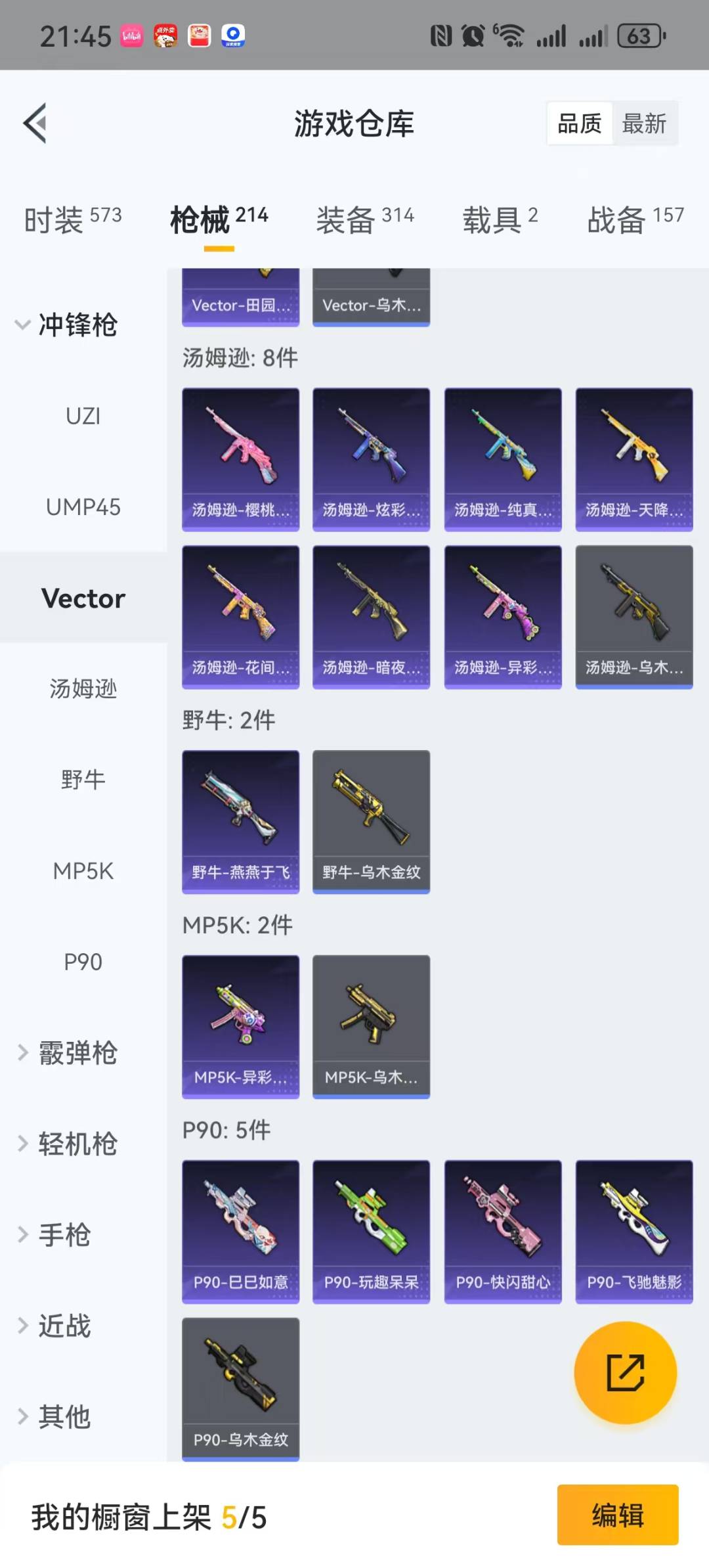Tap the 编辑 button for the showcase
Viewport: 709px width, 1568px height.
pyautogui.click(x=617, y=1515)
